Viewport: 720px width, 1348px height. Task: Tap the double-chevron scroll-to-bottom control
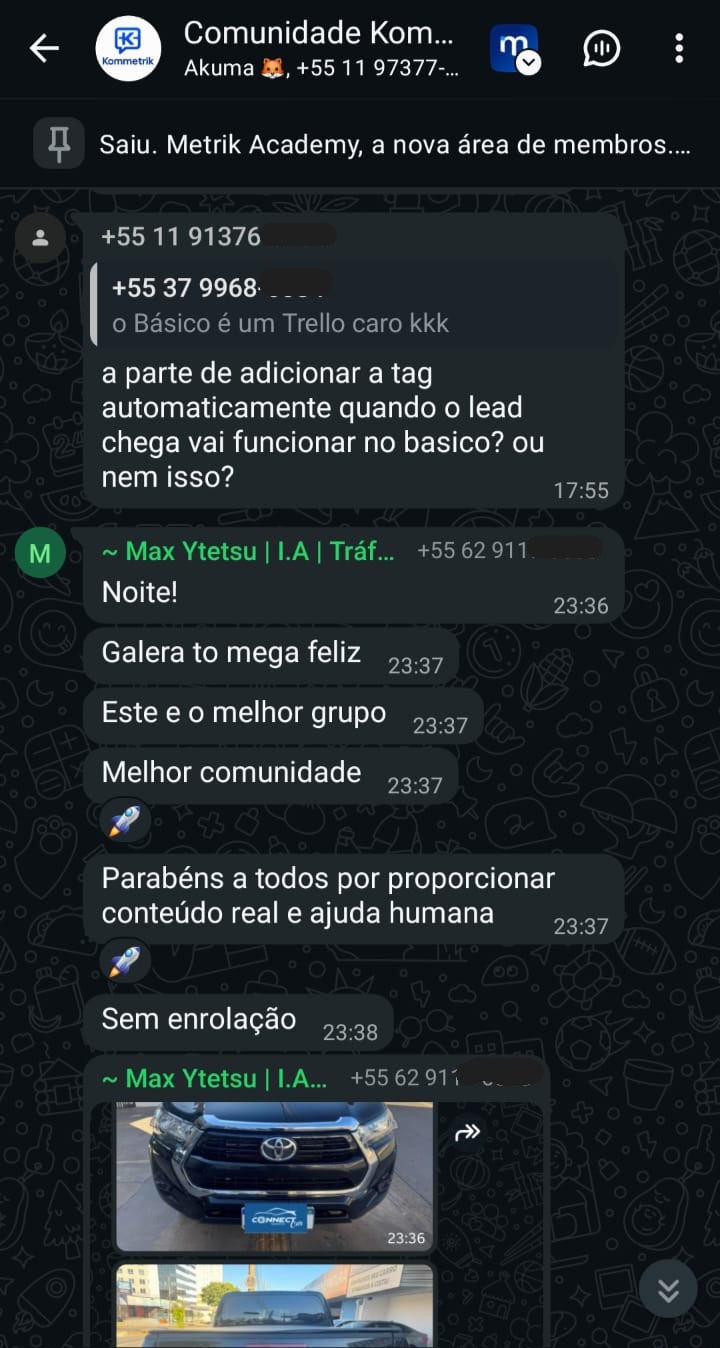pos(668,1290)
